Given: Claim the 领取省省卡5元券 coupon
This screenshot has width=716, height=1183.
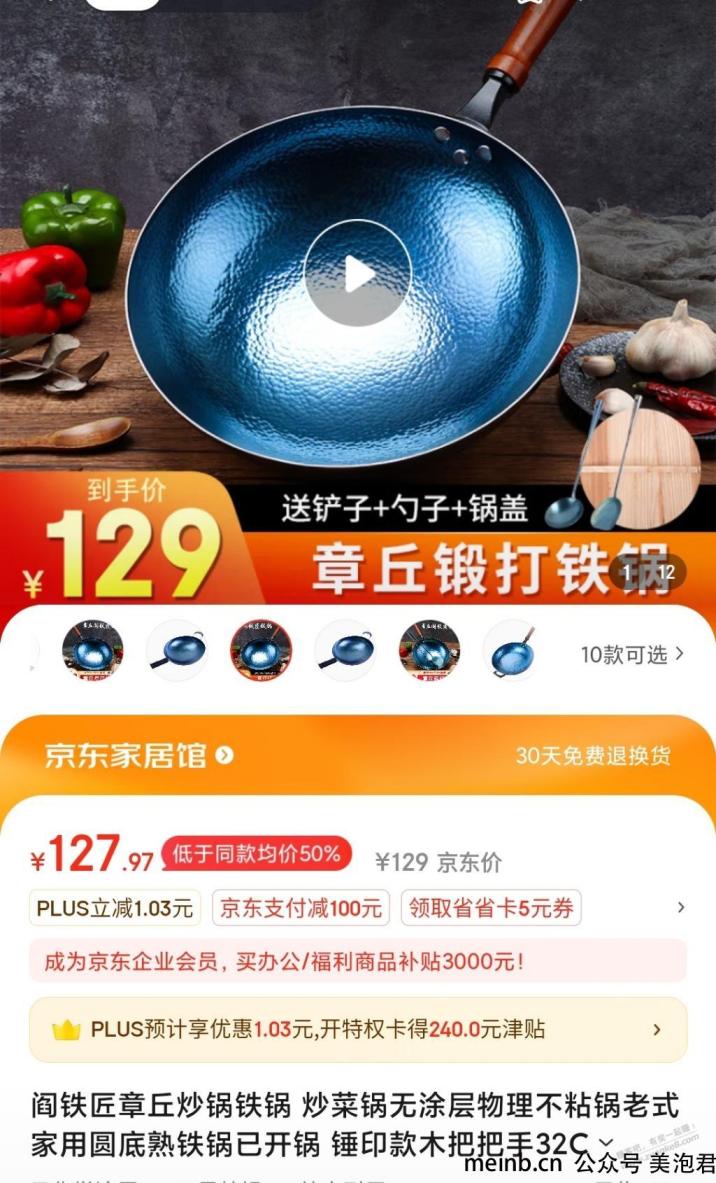Looking at the screenshot, I should point(491,908).
